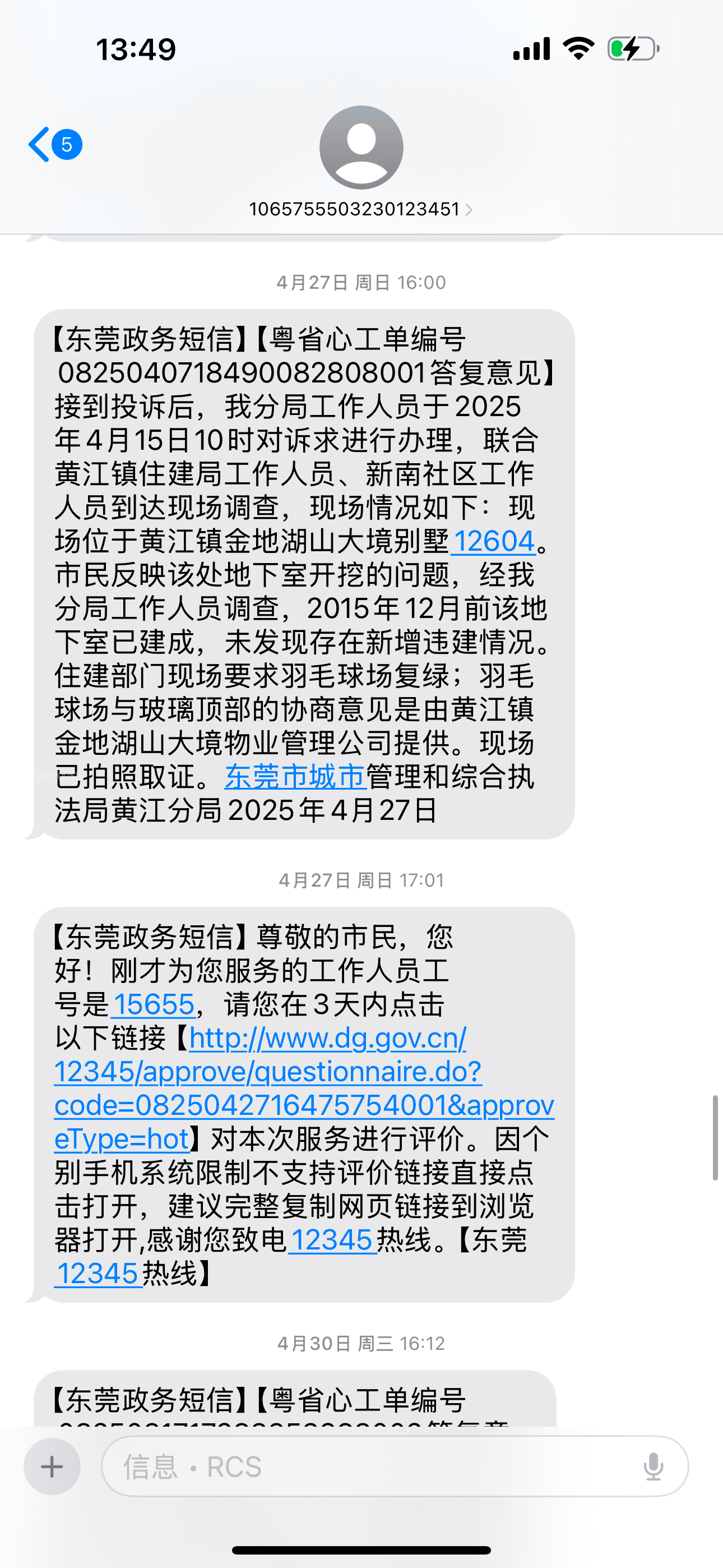Tap the staff number 15655 link
This screenshot has height=1568, width=723.
click(x=154, y=1004)
